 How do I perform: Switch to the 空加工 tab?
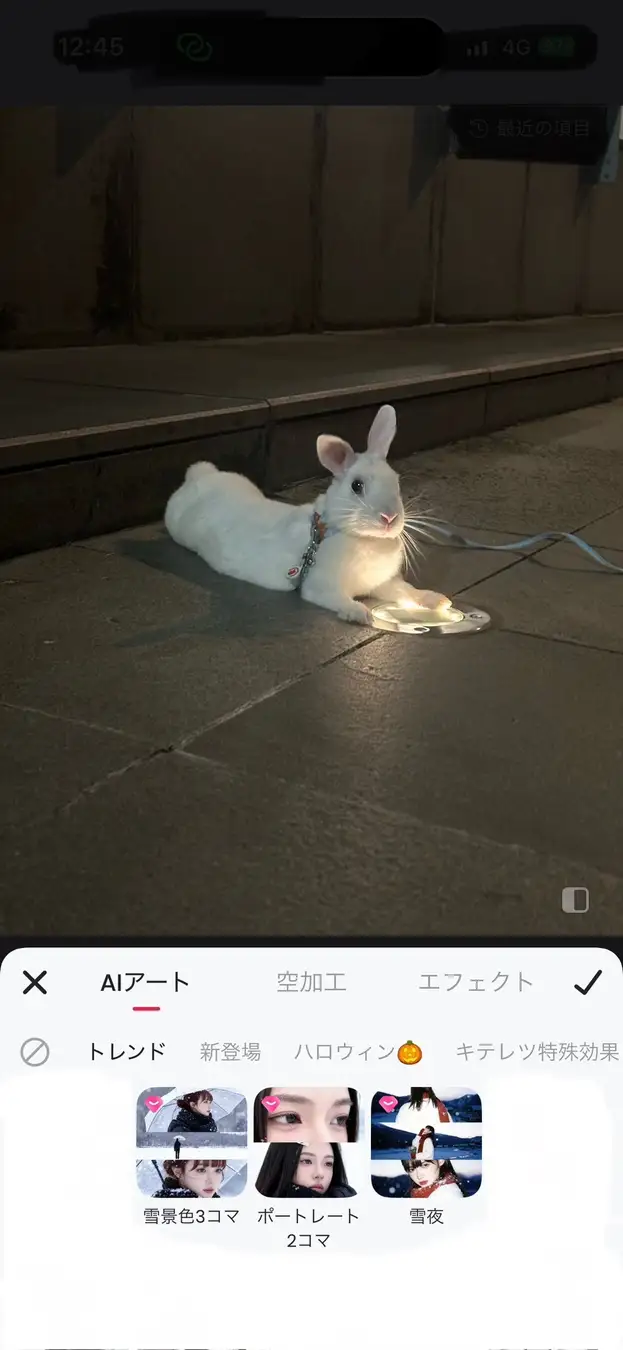(311, 982)
